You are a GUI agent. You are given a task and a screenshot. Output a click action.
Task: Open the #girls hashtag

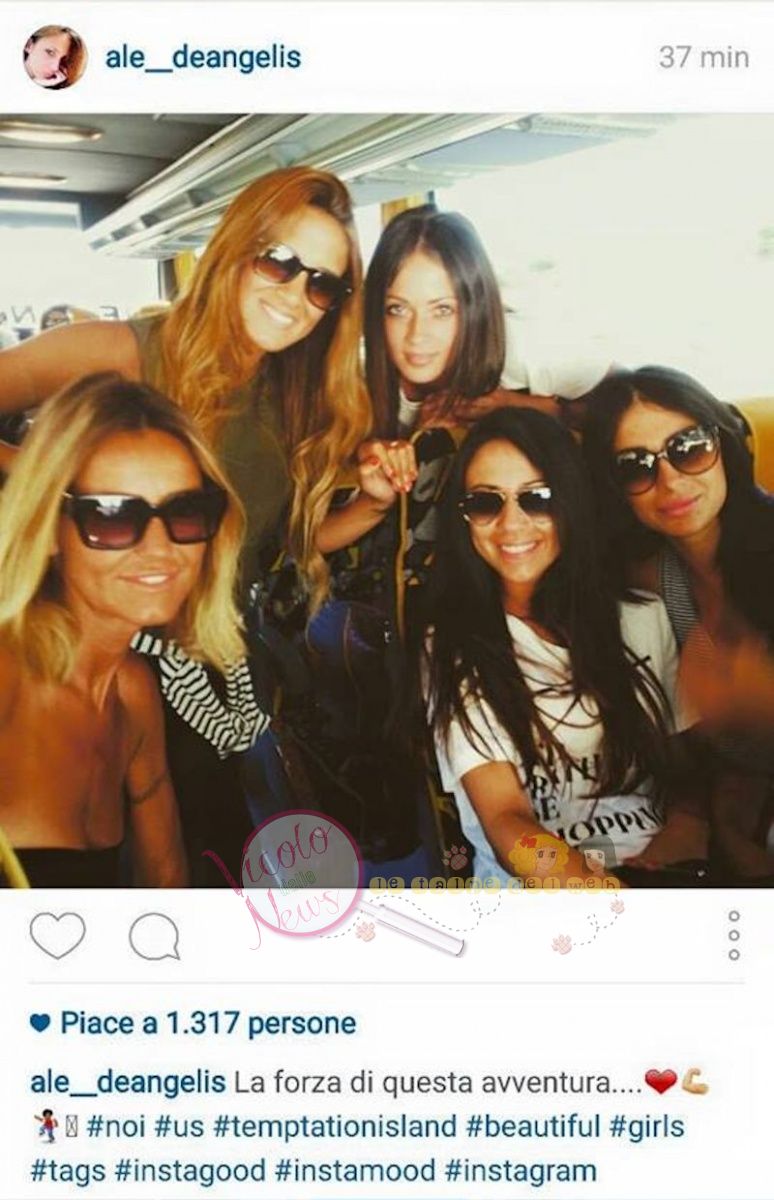(x=647, y=1127)
